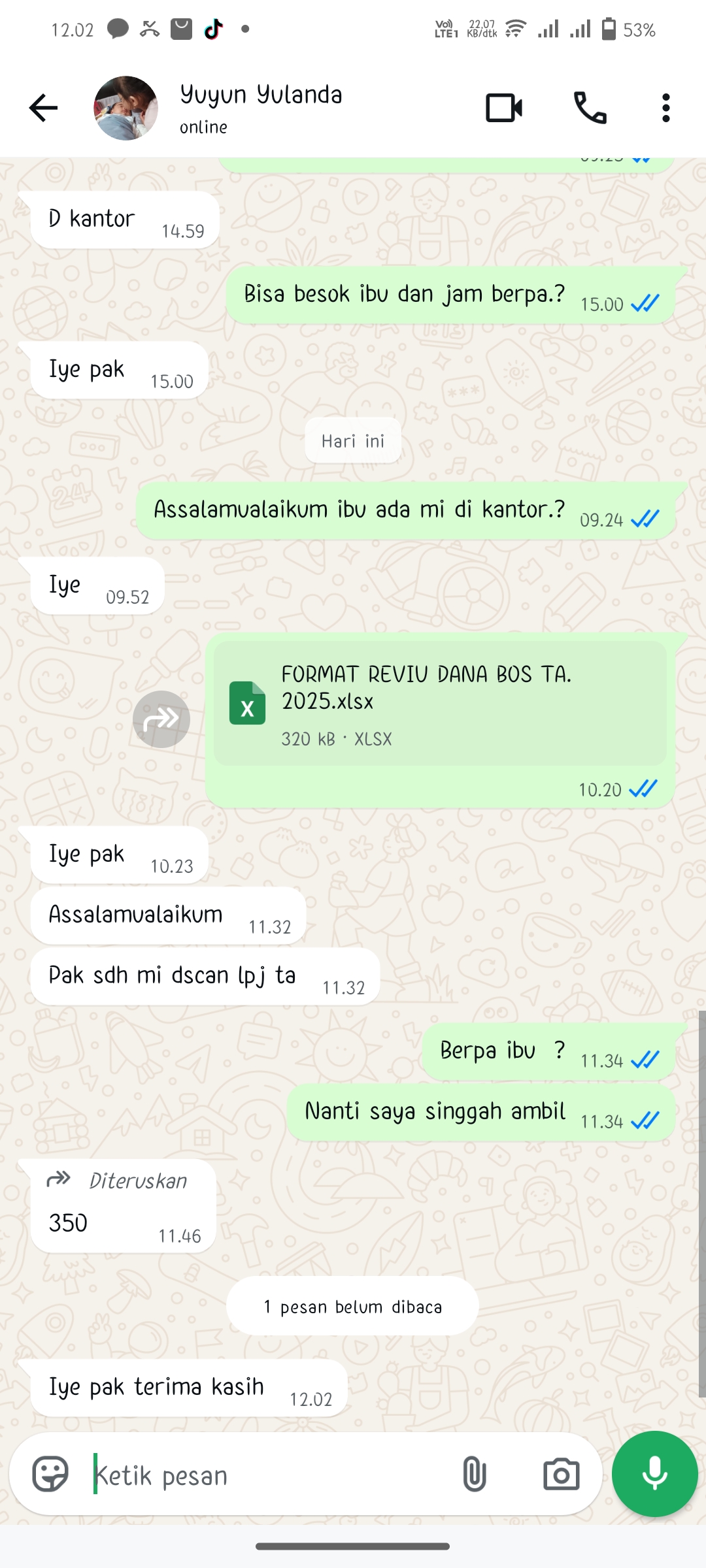Open the camera from the message bar
The width and height of the screenshot is (706, 1568).
[561, 1475]
